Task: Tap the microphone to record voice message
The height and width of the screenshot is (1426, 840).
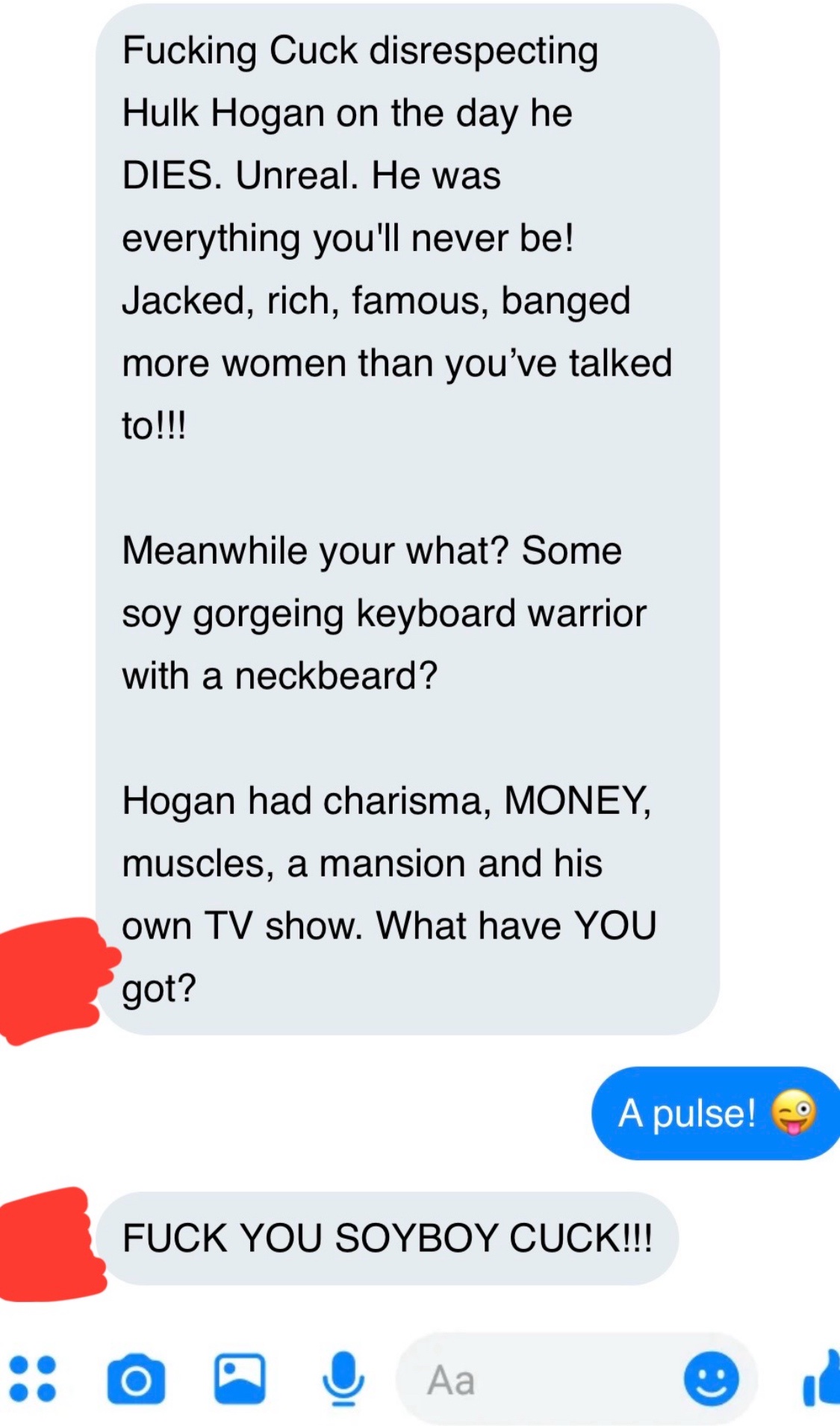Action: point(343,1378)
